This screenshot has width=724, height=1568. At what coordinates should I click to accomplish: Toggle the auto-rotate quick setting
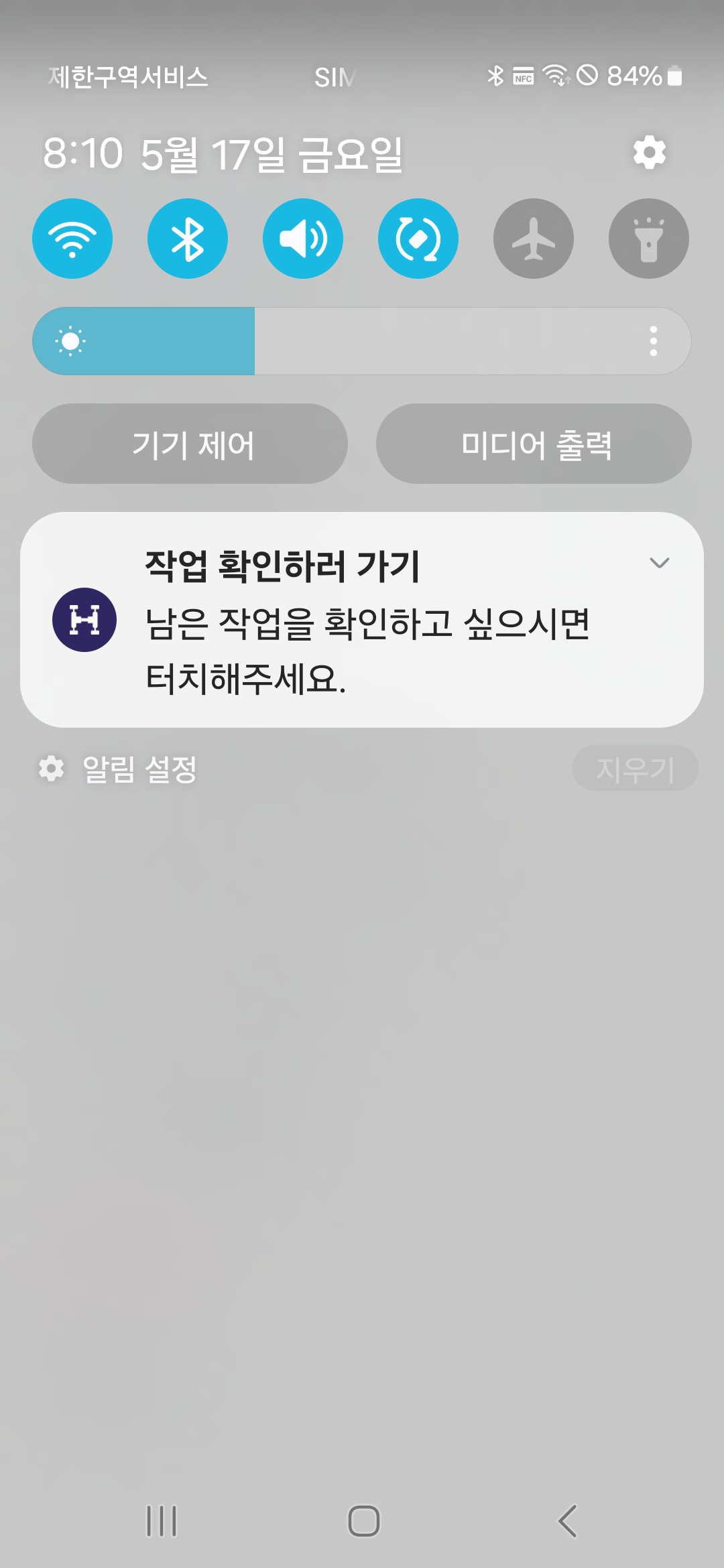[x=418, y=239]
